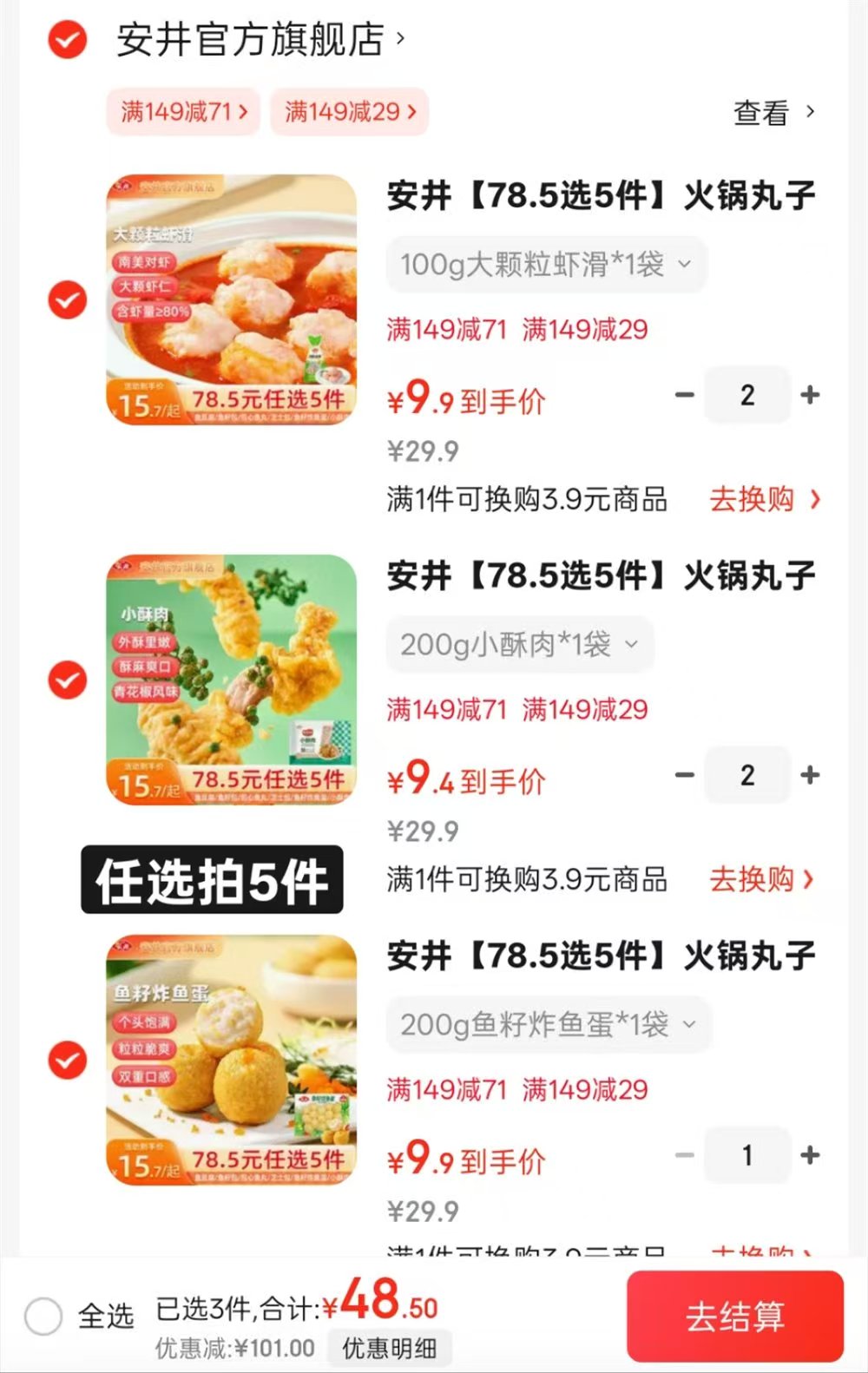Image resolution: width=868 pixels, height=1373 pixels.
Task: Deselect the 鱼籽炸鱼蛋 item checkbox
Action: [x=67, y=1061]
